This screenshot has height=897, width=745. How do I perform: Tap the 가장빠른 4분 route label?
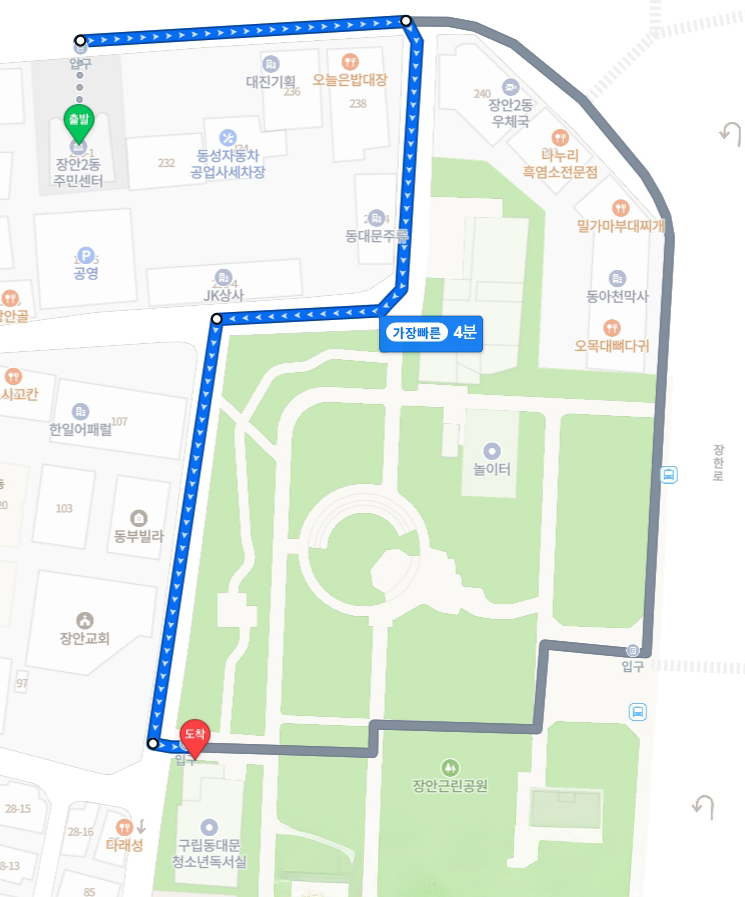[431, 333]
